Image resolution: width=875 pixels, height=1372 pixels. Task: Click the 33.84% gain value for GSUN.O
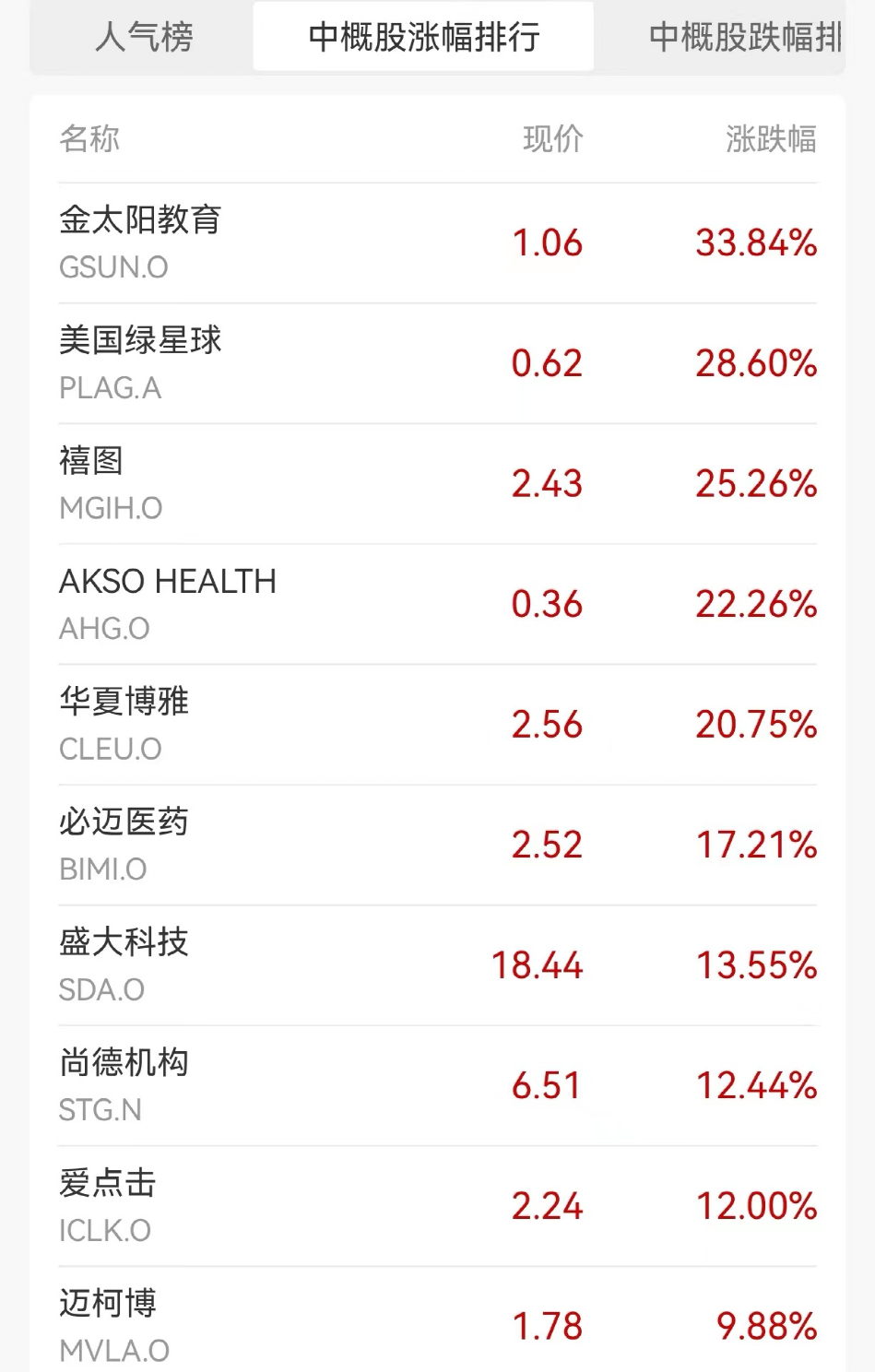click(756, 243)
